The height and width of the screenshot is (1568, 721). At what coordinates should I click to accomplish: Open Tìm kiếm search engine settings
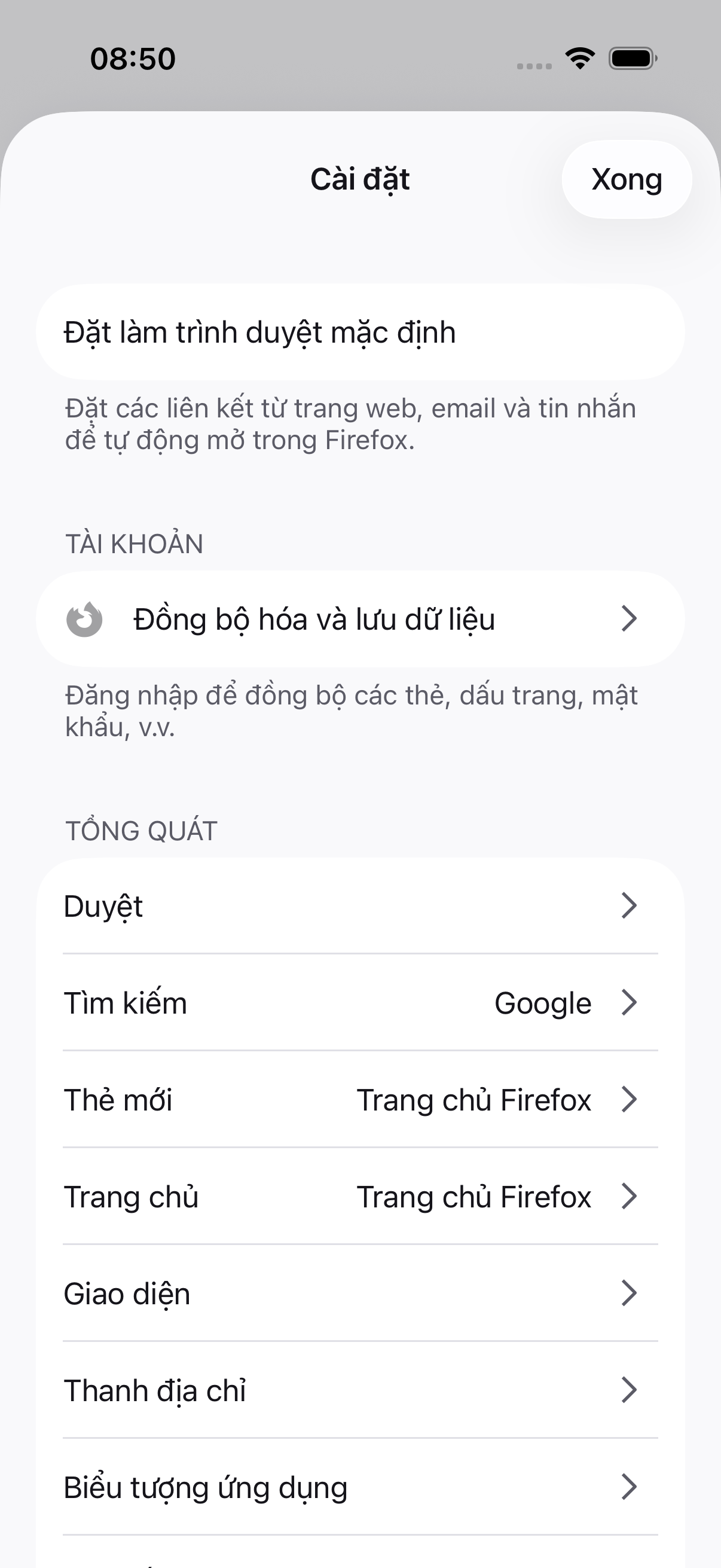pos(360,1002)
